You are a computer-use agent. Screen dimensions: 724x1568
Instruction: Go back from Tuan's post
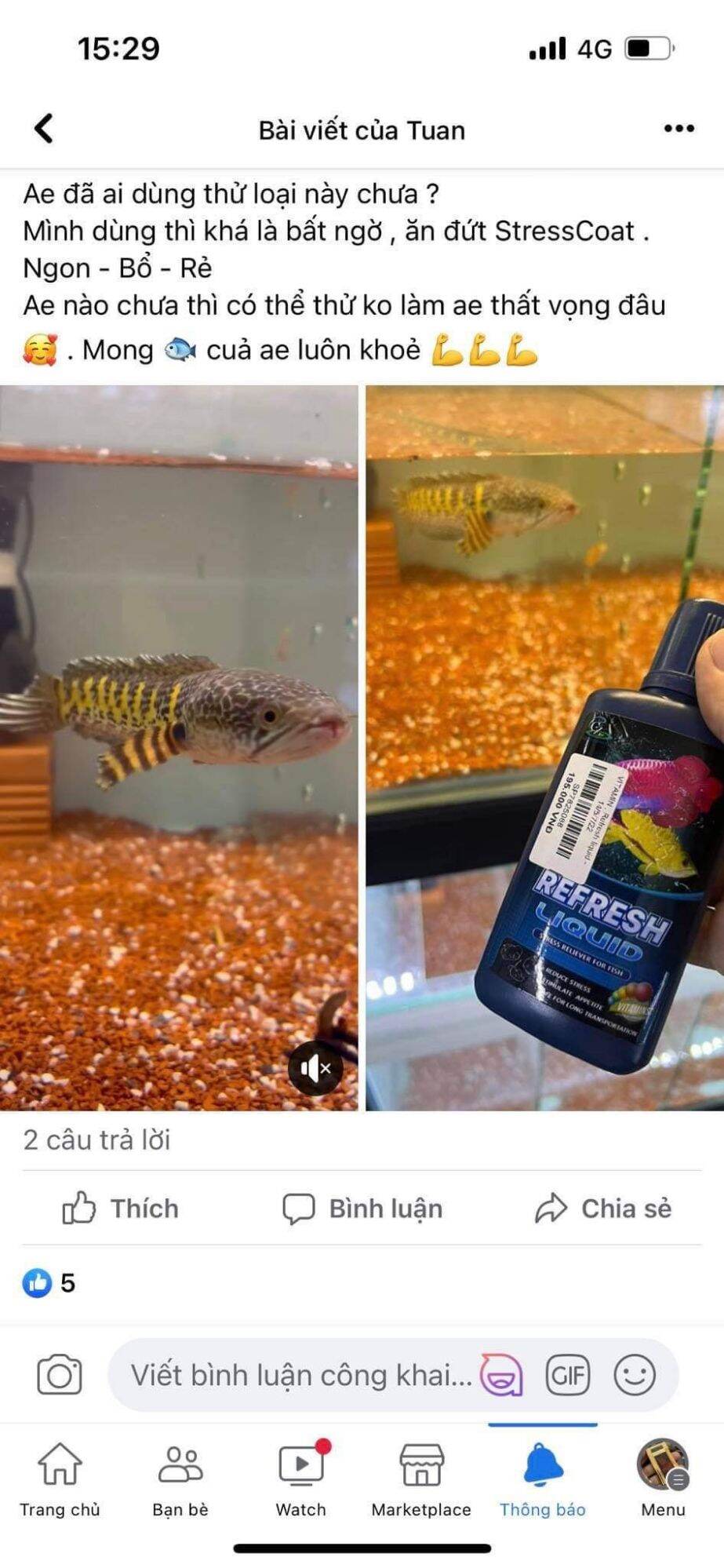pos(44,129)
